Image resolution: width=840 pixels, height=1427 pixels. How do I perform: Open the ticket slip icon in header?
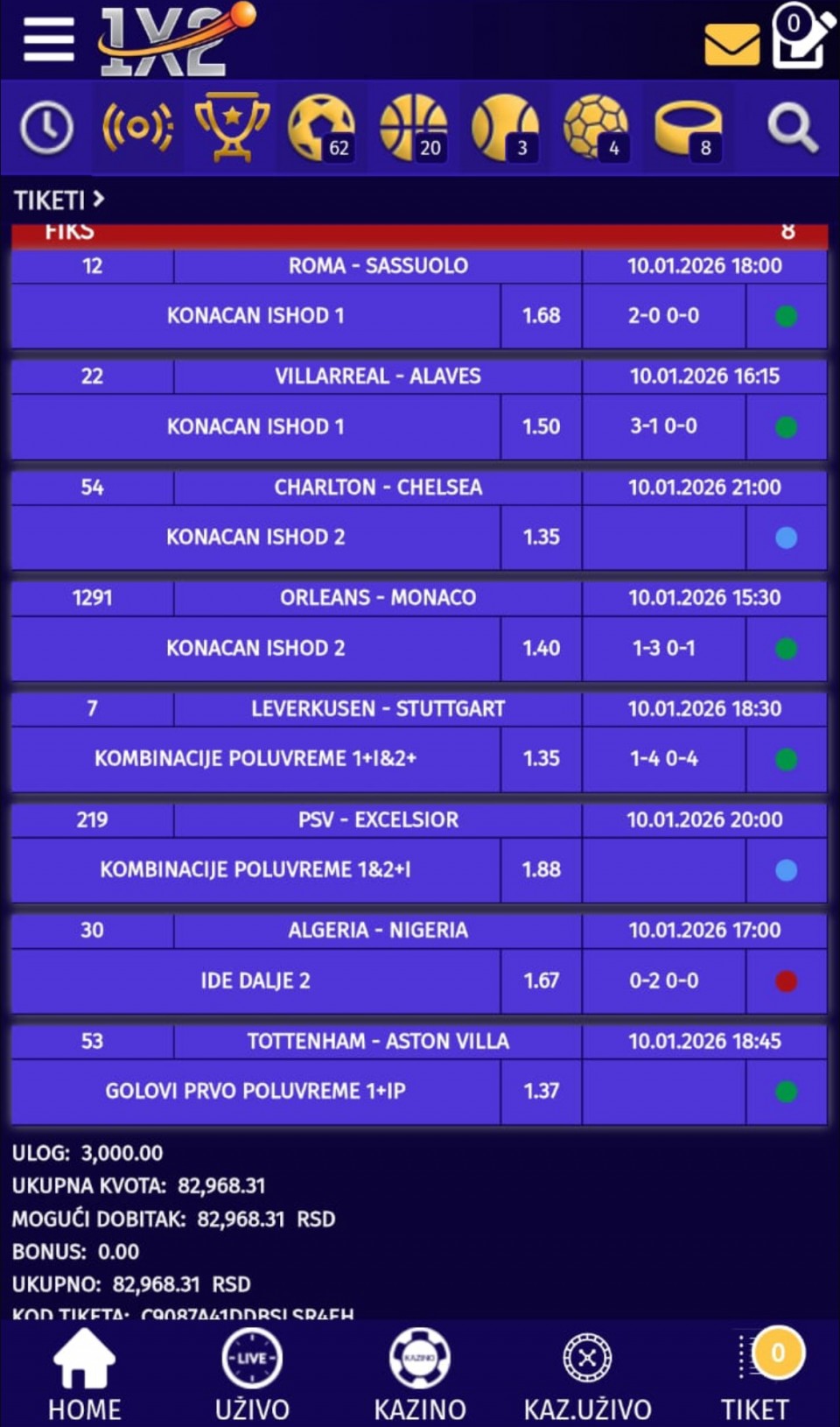[x=800, y=37]
